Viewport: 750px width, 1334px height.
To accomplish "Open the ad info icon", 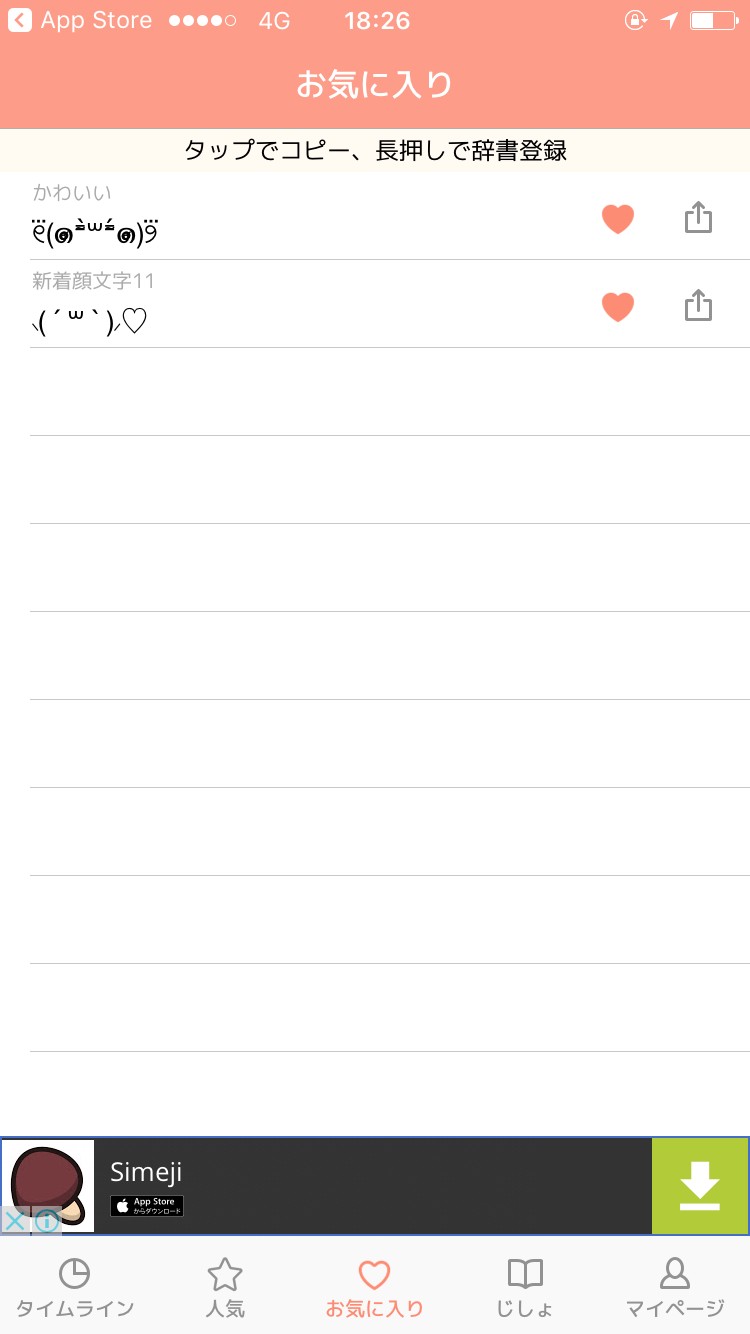I will (46, 1221).
